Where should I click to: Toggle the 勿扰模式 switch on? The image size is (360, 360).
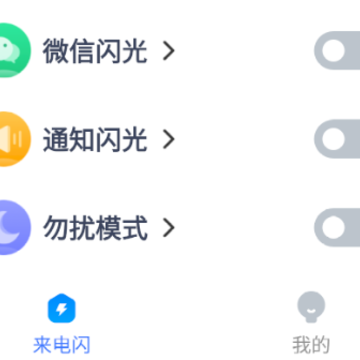[x=337, y=228]
